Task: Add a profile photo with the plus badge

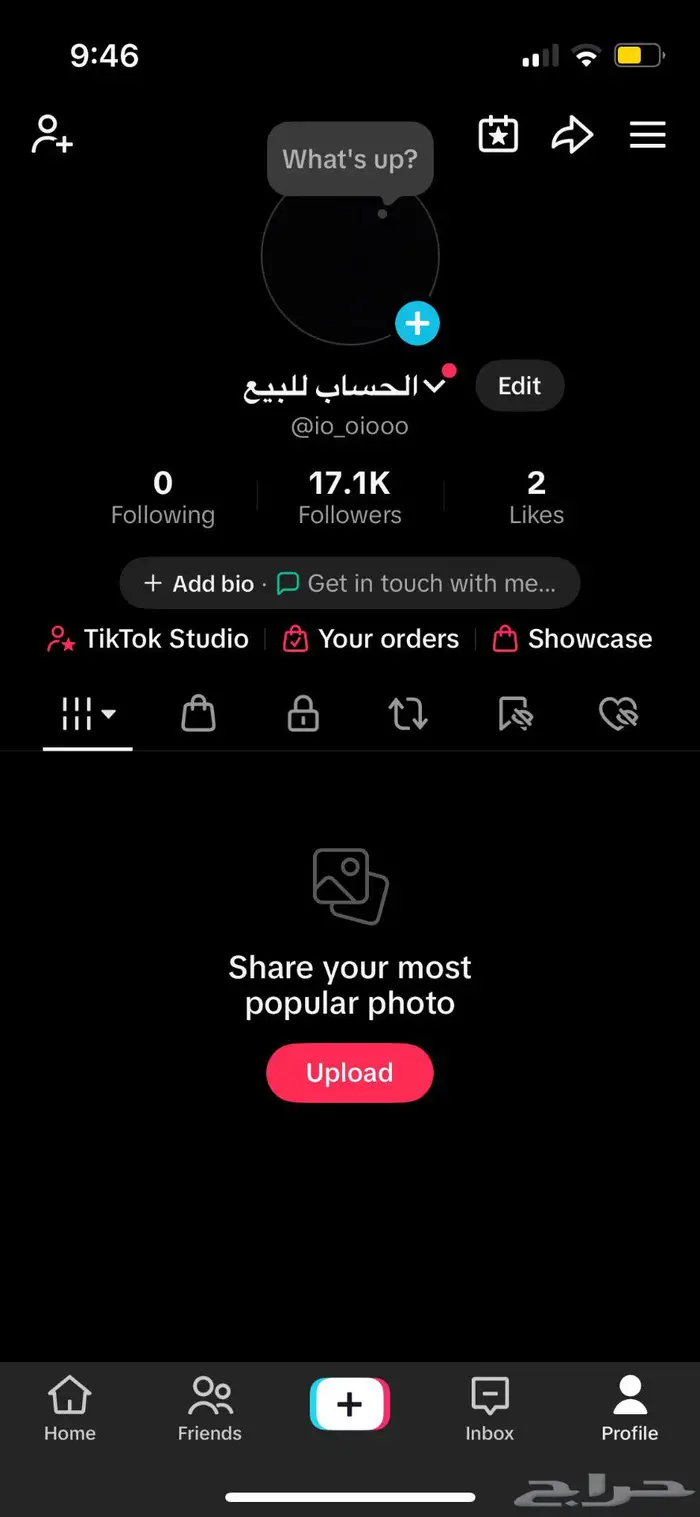Action: pyautogui.click(x=417, y=323)
